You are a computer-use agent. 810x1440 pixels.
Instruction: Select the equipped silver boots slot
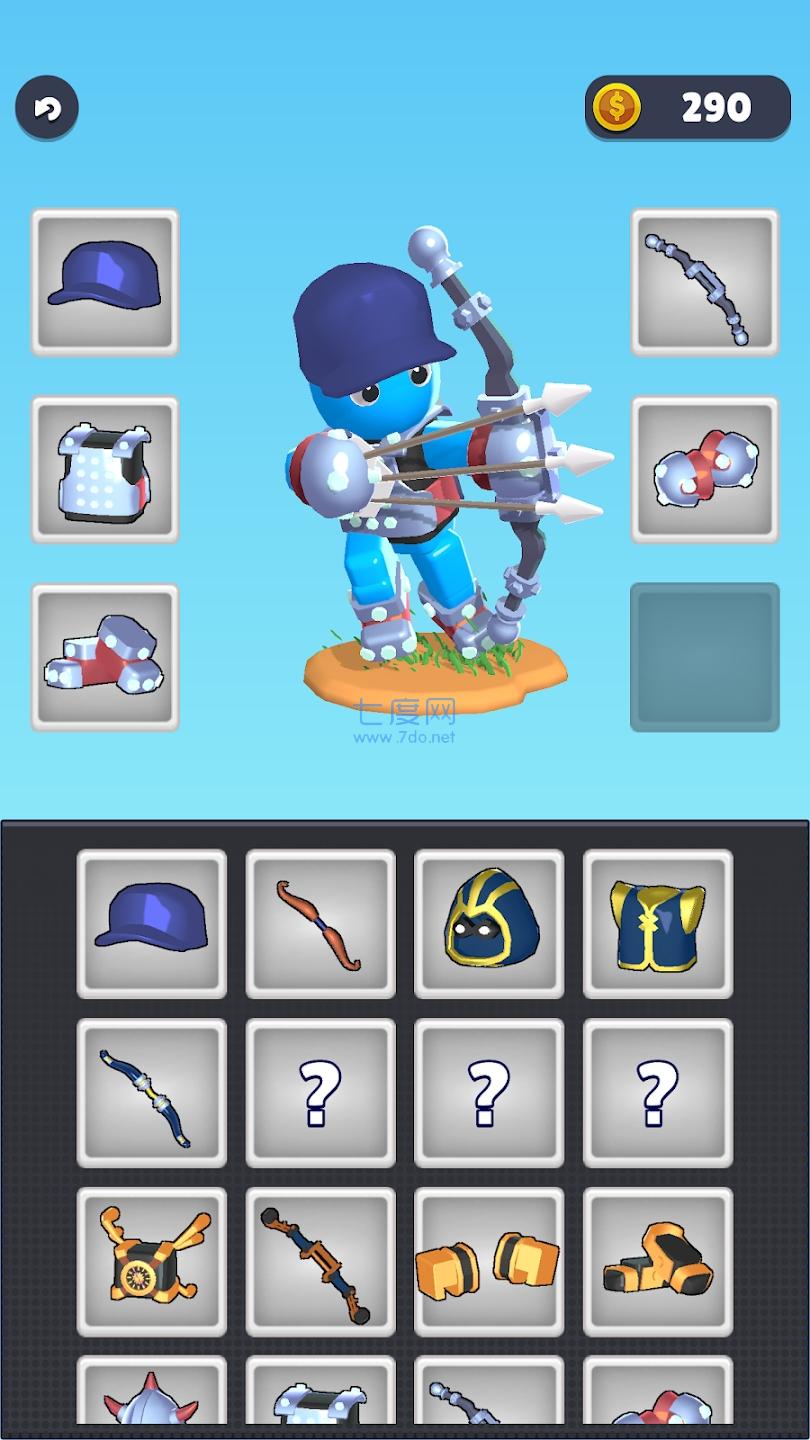(105, 657)
